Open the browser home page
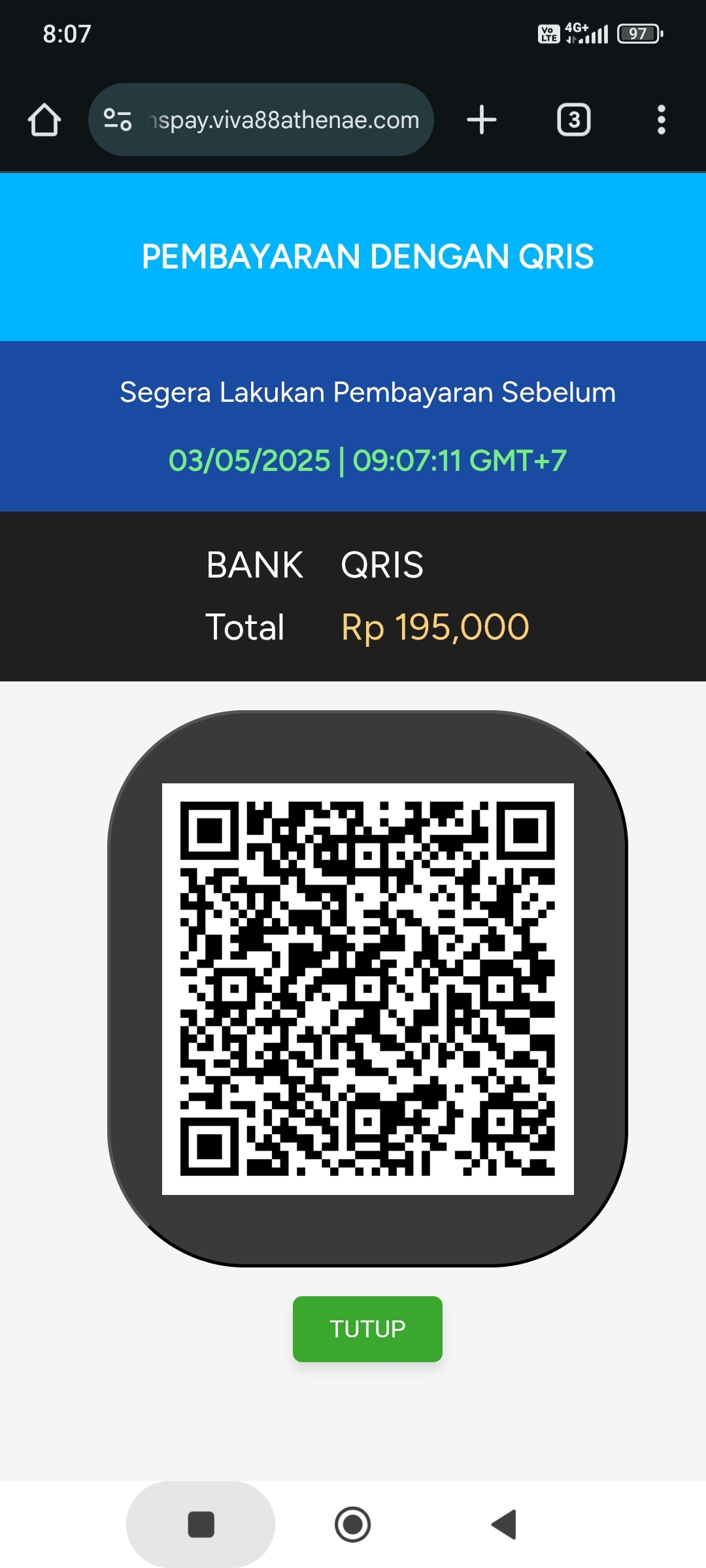706x1568 pixels. [x=44, y=120]
